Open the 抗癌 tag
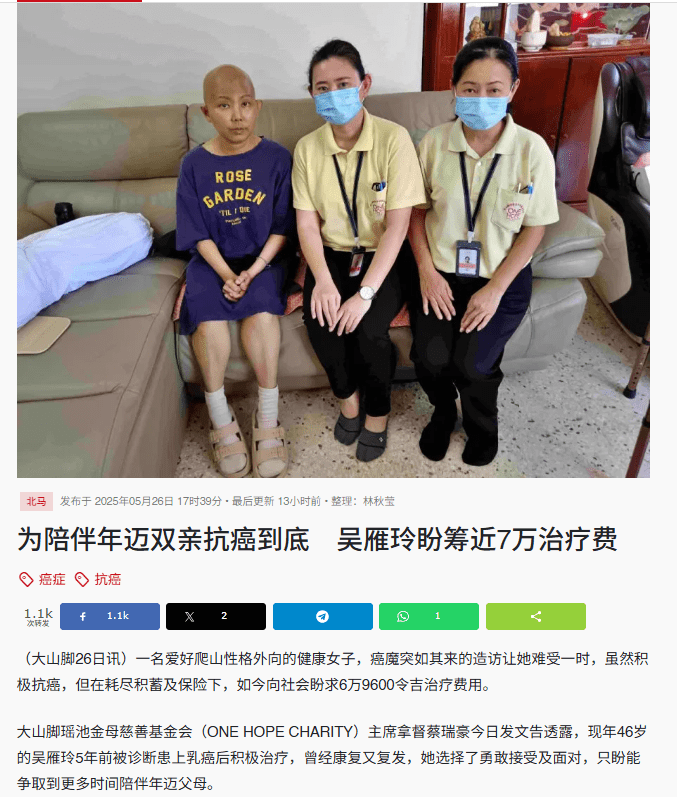Screen dimensions: 677x797 point(99,579)
